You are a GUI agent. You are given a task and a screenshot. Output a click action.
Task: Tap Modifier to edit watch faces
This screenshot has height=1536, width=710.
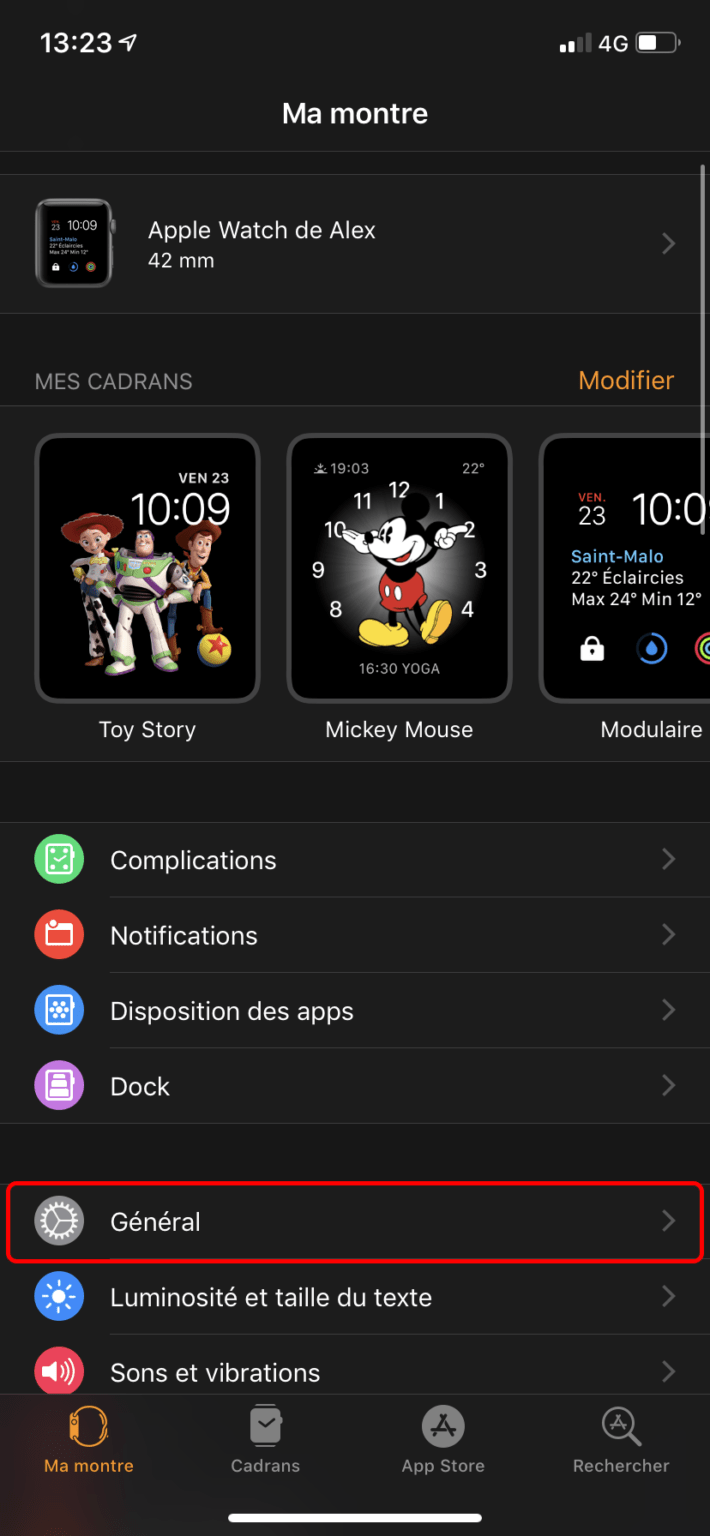(x=626, y=381)
